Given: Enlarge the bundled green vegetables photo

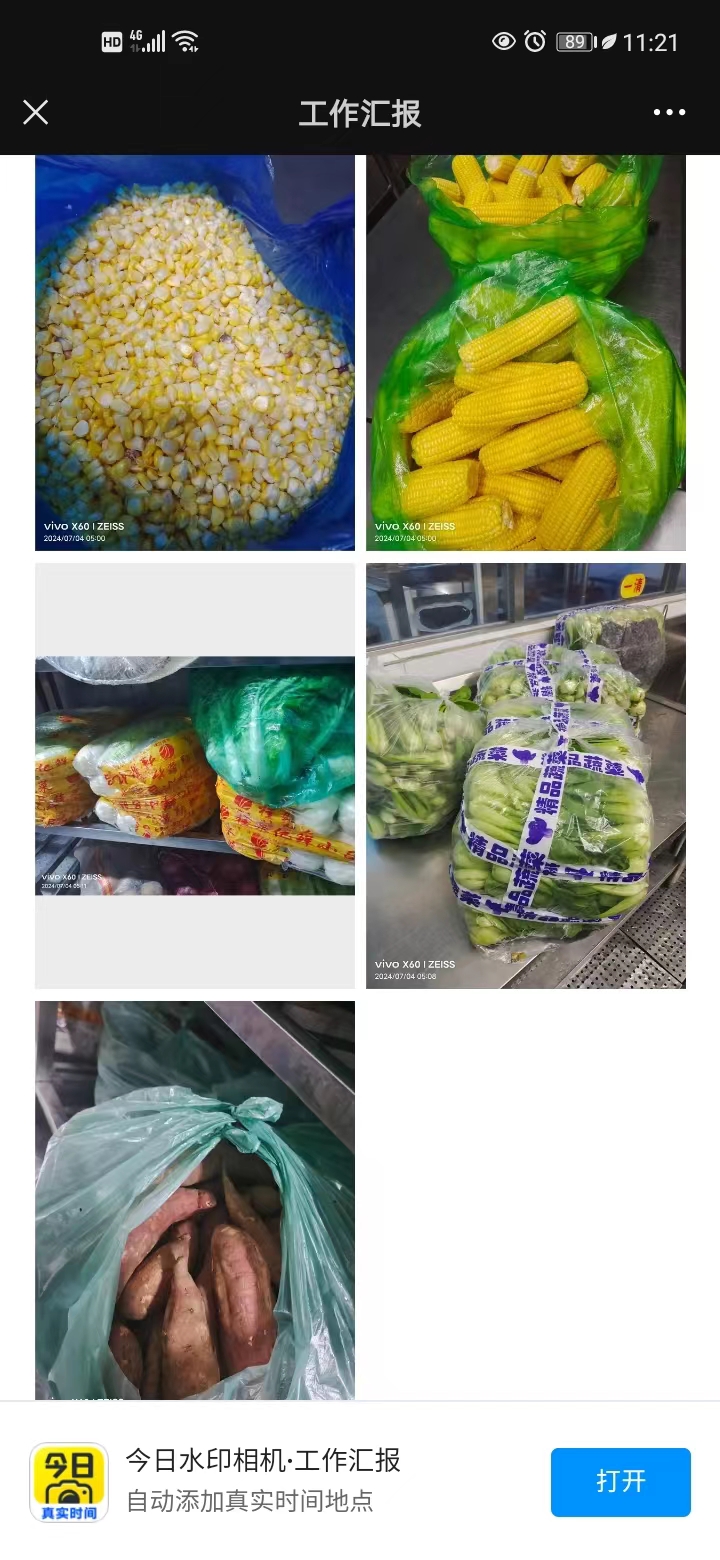Looking at the screenshot, I should coord(525,775).
